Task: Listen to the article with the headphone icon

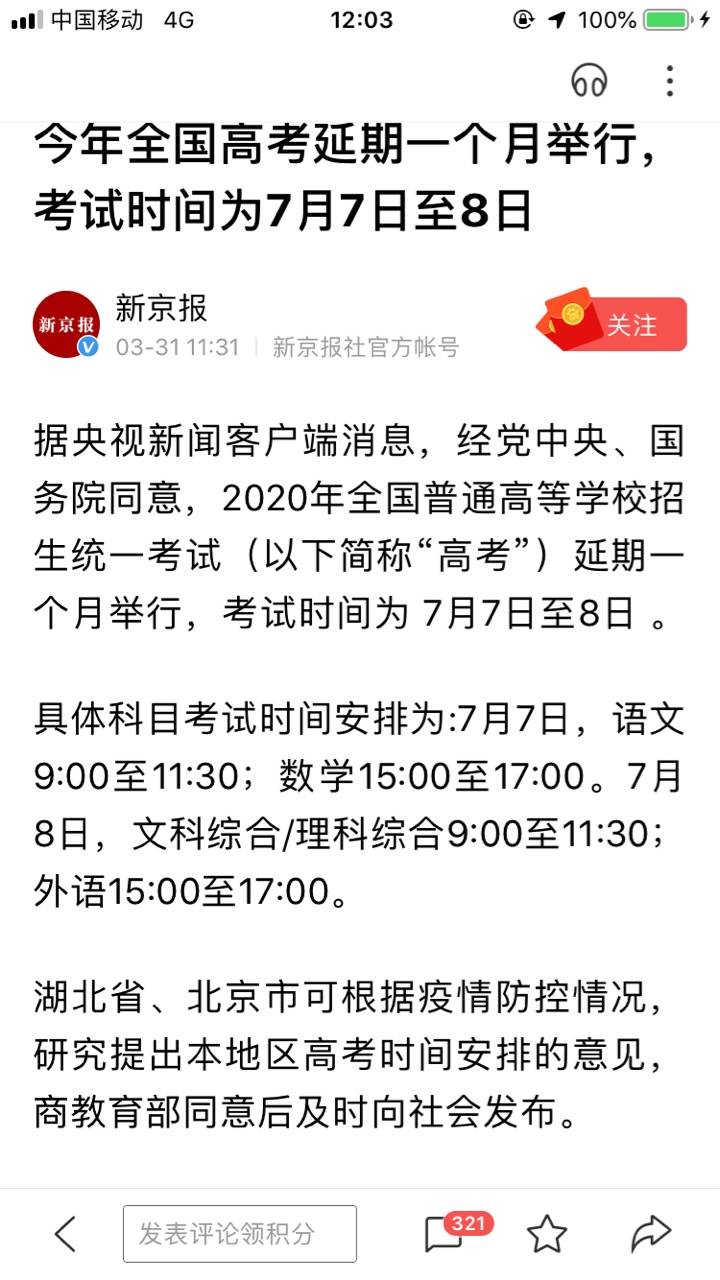Action: 590,80
